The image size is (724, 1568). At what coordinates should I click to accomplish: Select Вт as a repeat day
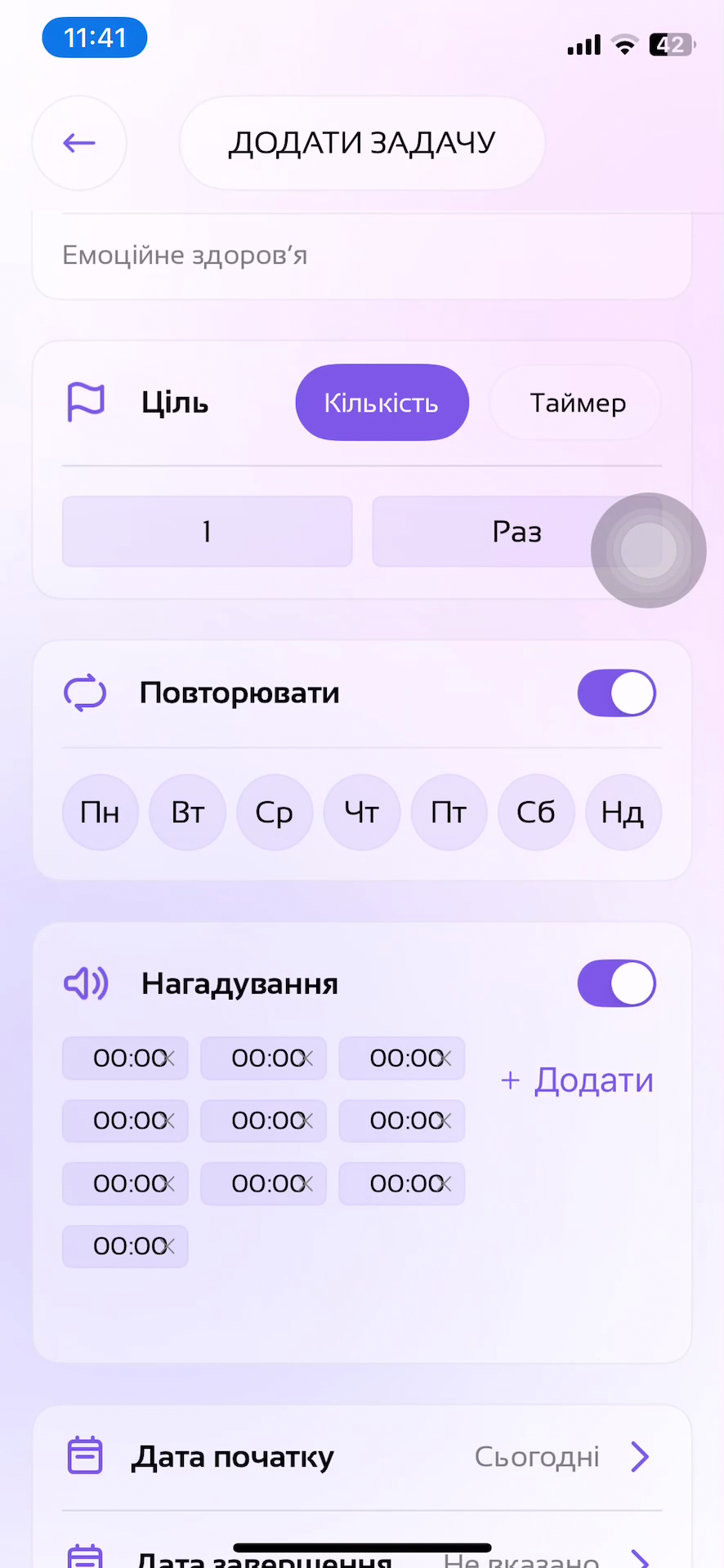[187, 813]
